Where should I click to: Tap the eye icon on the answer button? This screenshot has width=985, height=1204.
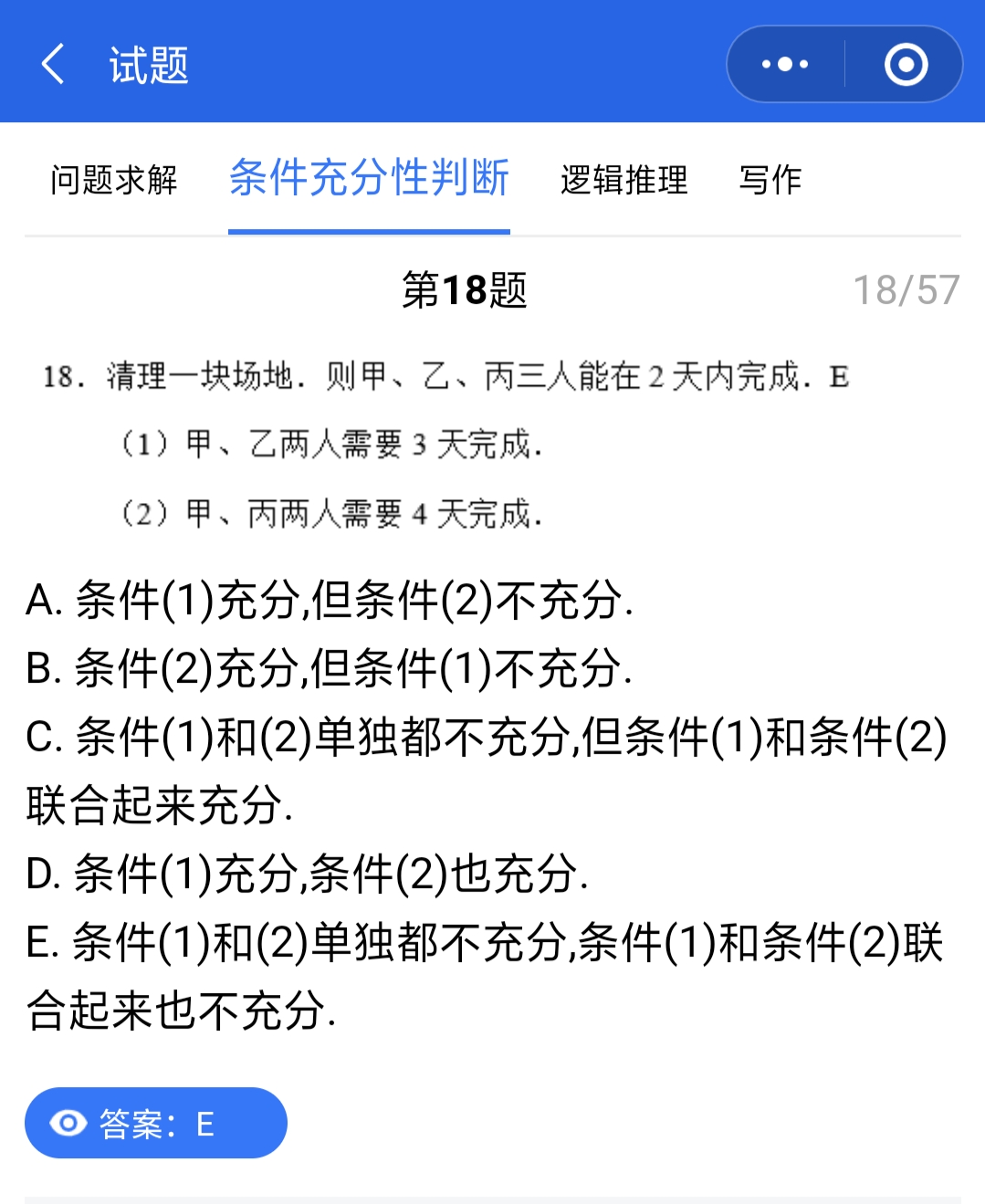coord(68,1123)
